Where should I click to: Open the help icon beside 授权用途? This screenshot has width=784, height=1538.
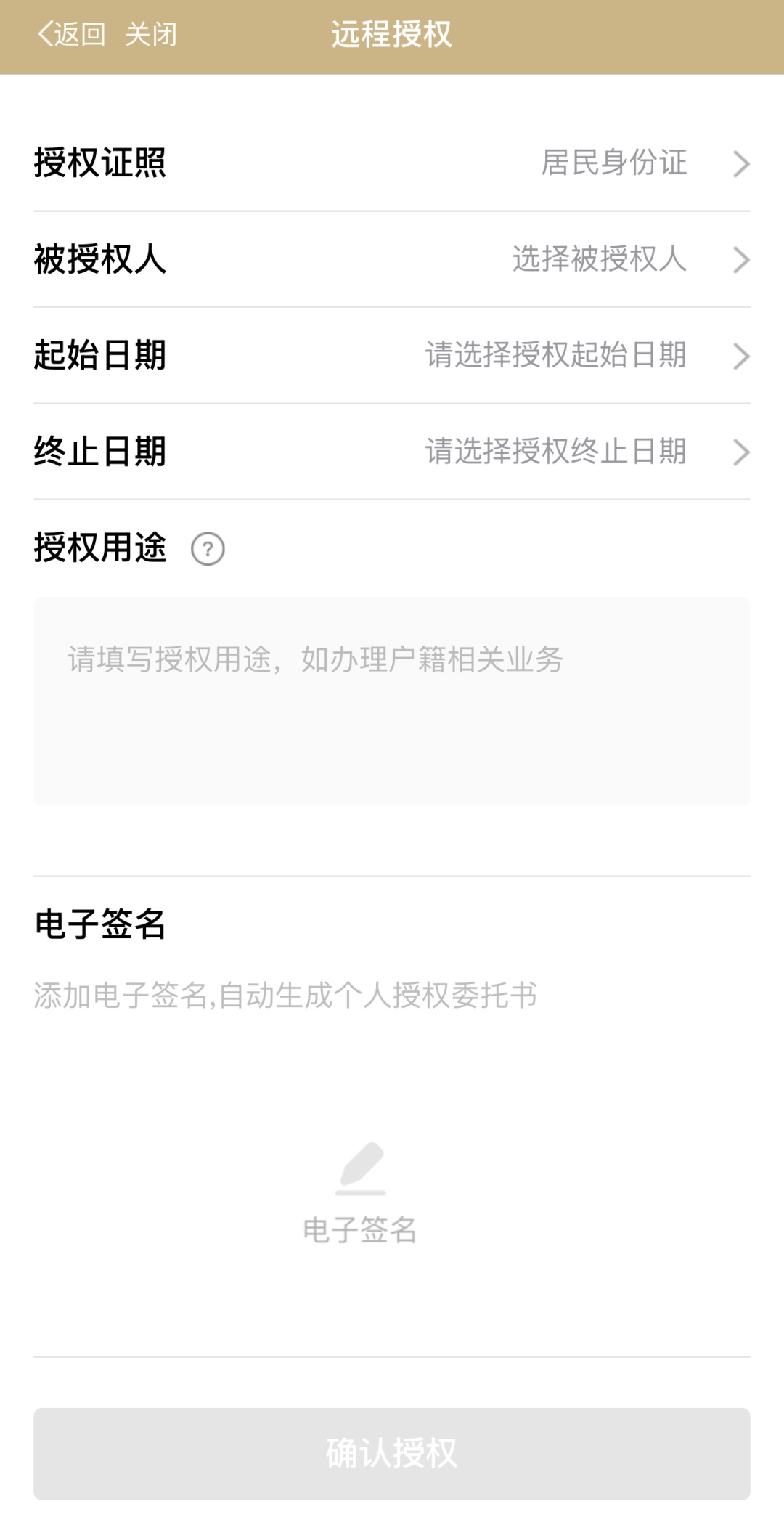coord(208,549)
